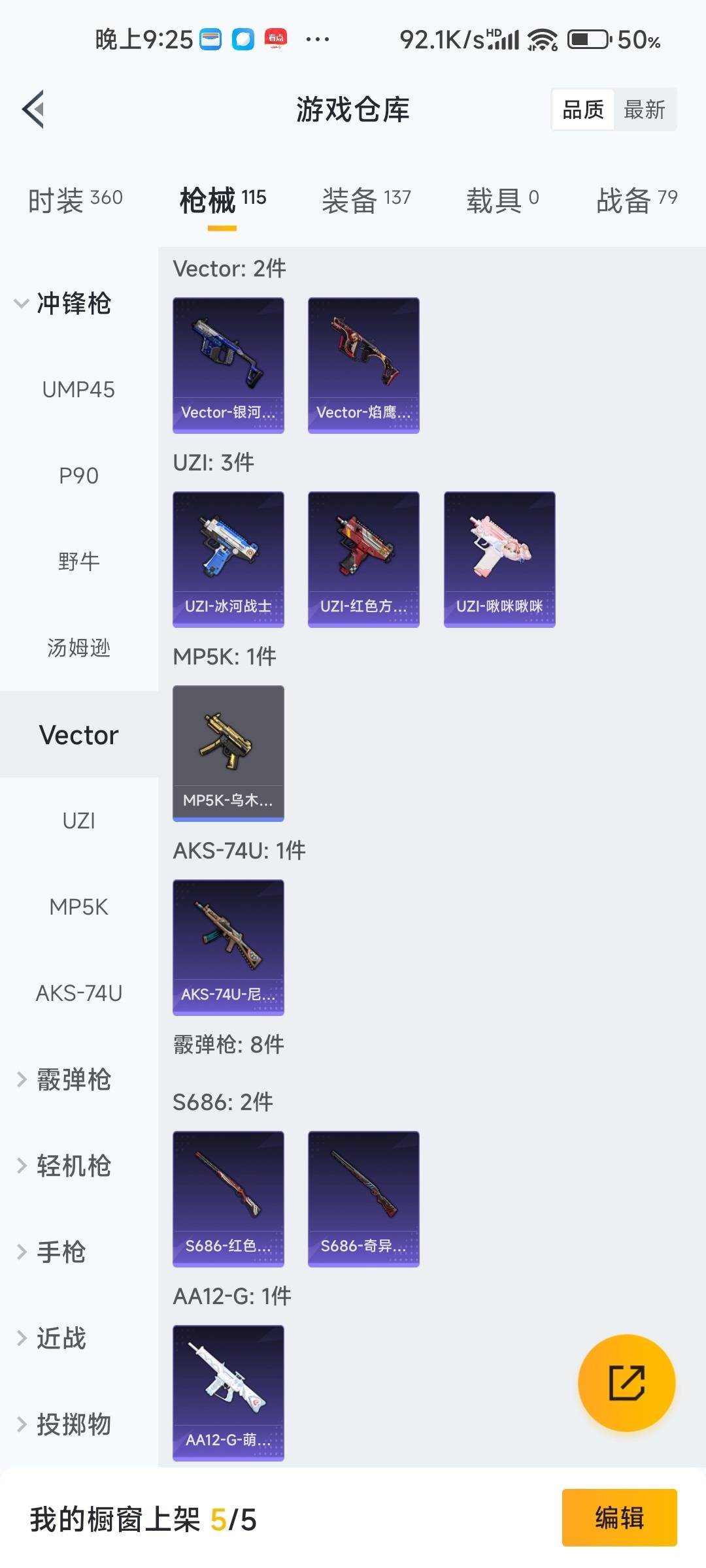This screenshot has height=1568, width=706.
Task: Select the Vector-银河 weapon skin thumbnail
Action: tap(228, 365)
